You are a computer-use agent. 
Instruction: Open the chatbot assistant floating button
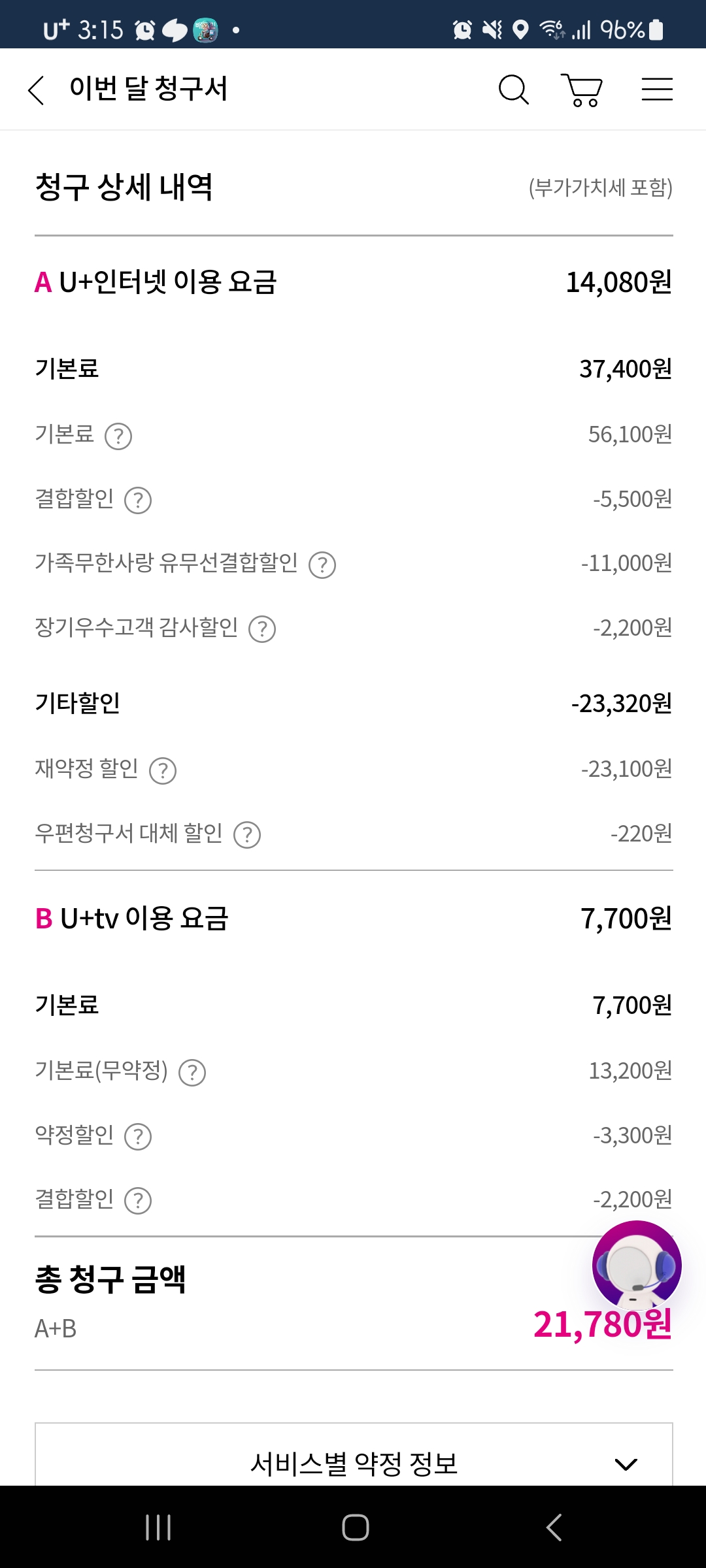(x=637, y=1266)
